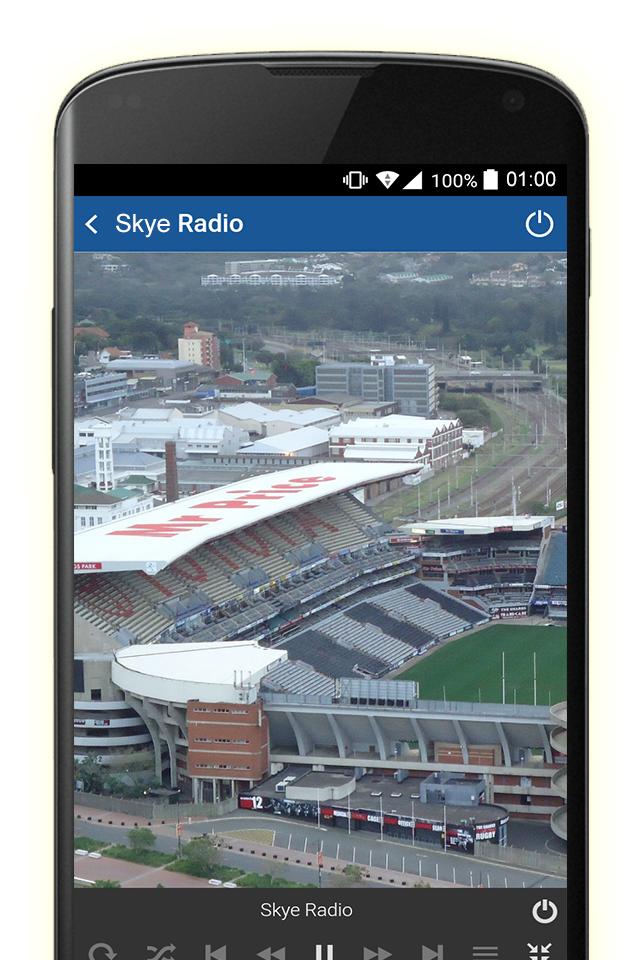This screenshot has height=960, width=640.
Task: Toggle repeat mode
Action: tap(102, 952)
